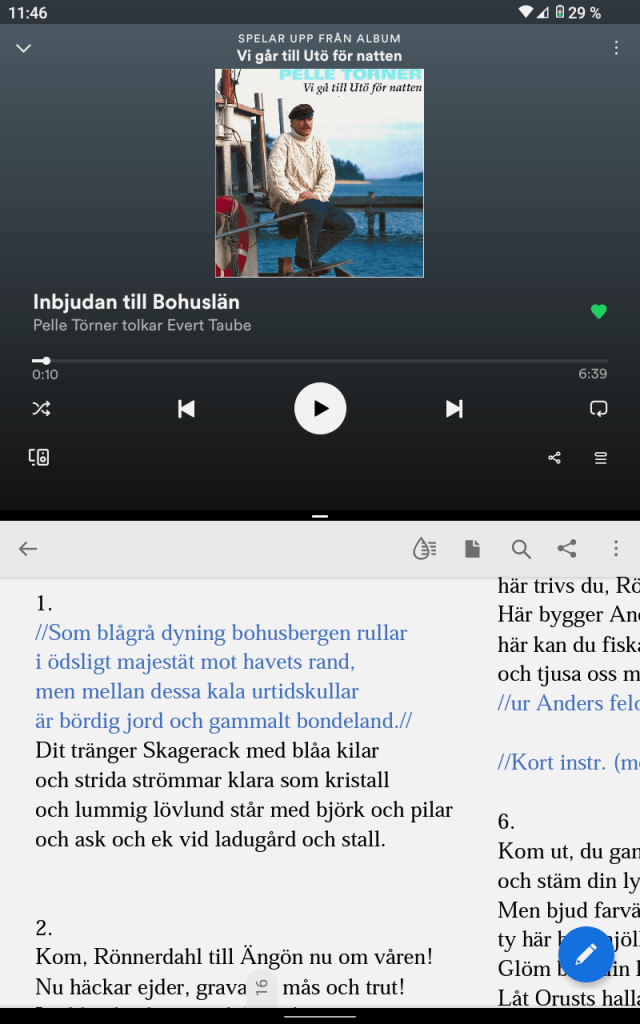The image size is (640, 1024).
Task: Open the document app overflow menu
Action: tap(616, 548)
